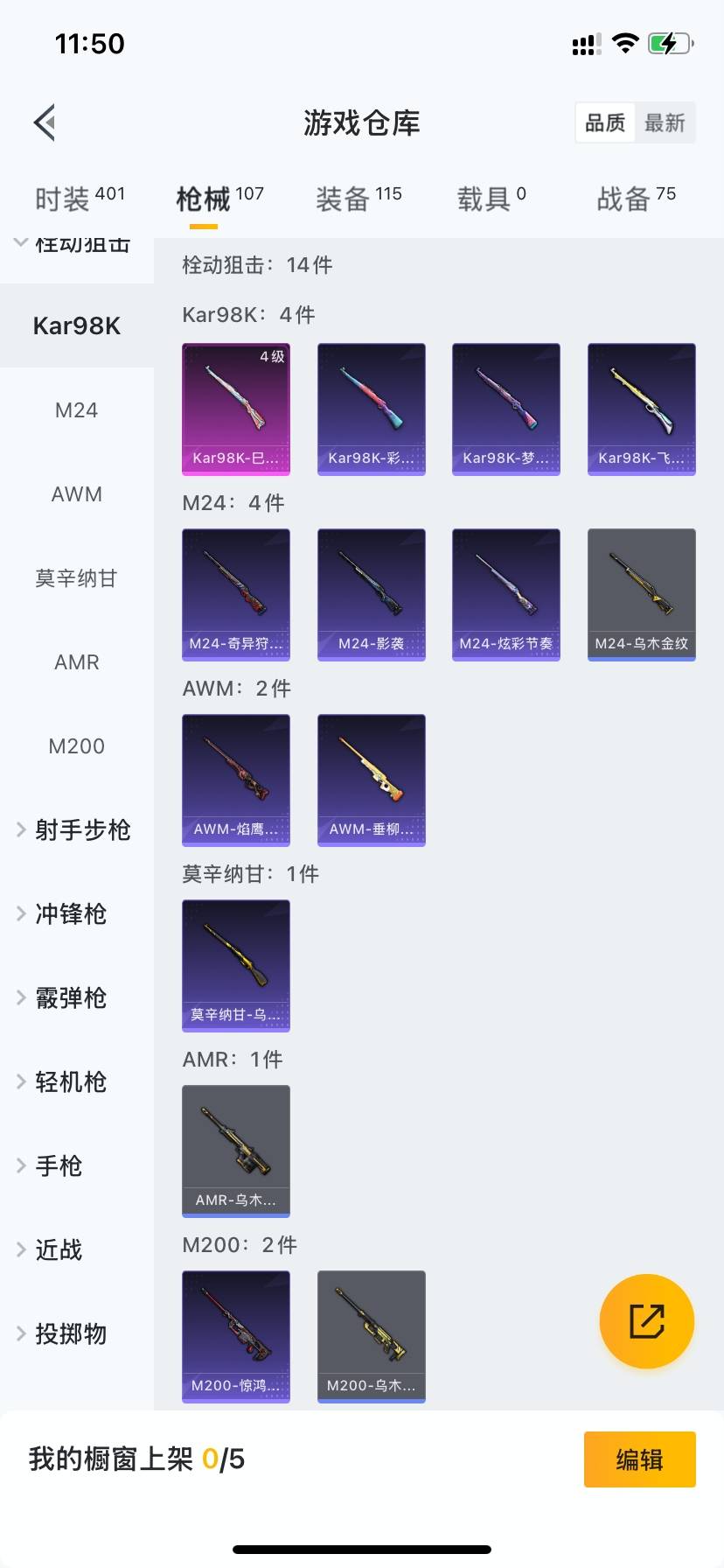Switch to the 装备 tab
724x1568 pixels.
[x=359, y=199]
